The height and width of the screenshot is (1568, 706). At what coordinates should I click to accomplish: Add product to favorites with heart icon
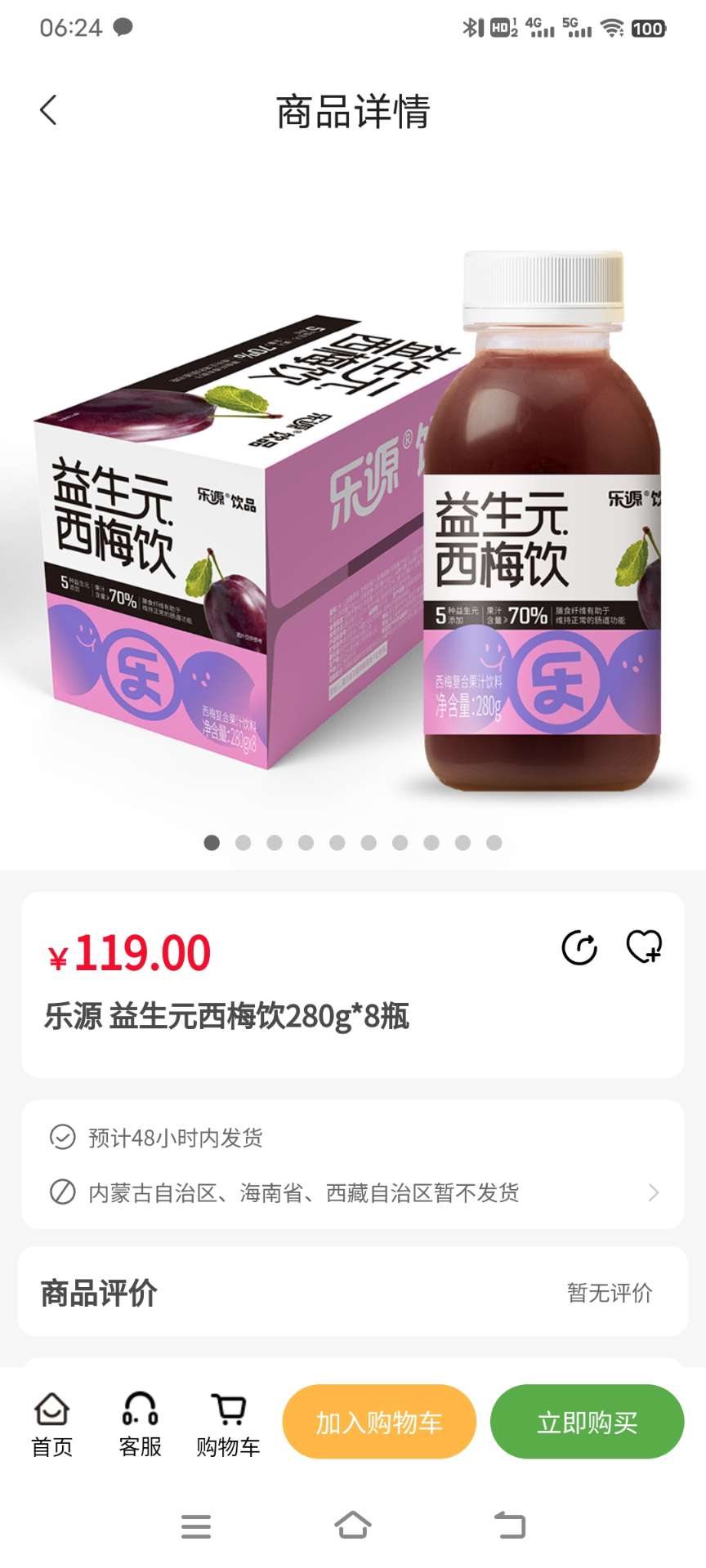(644, 947)
